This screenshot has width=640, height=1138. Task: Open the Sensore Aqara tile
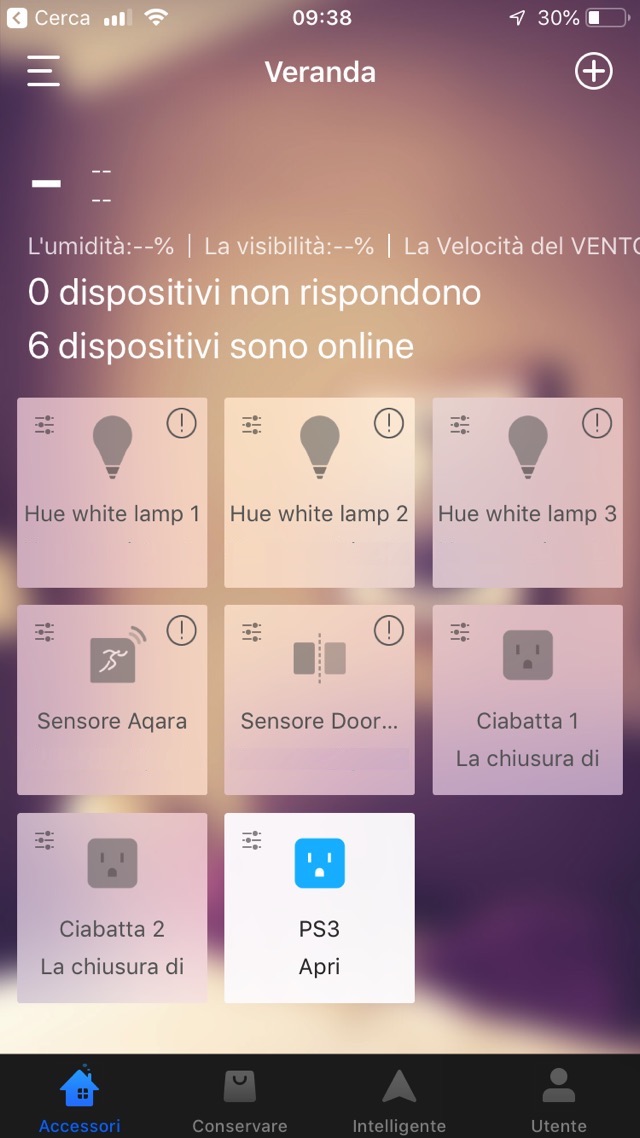pyautogui.click(x=112, y=700)
